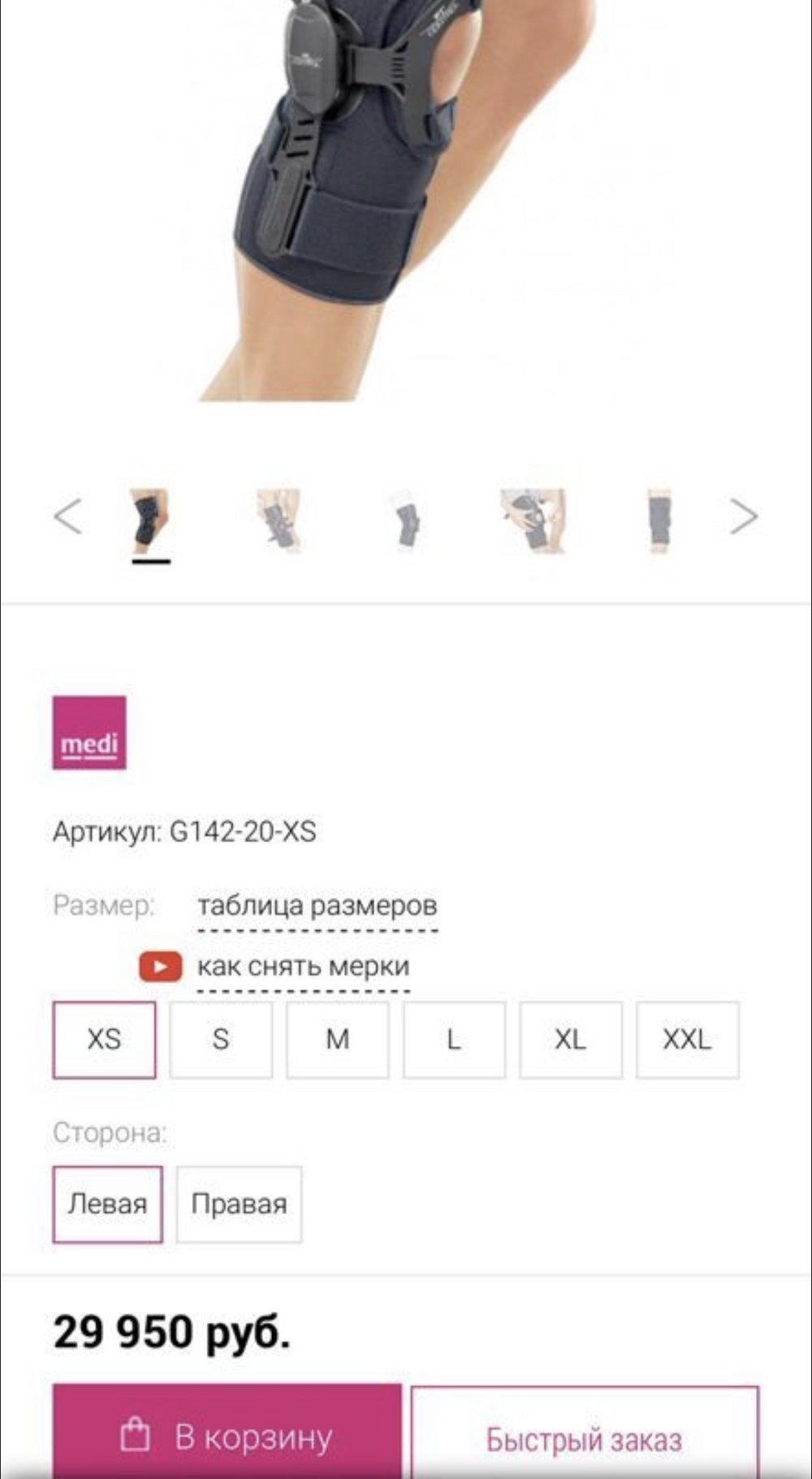View the fifth product thumbnail
The width and height of the screenshot is (812, 1479).
(659, 520)
